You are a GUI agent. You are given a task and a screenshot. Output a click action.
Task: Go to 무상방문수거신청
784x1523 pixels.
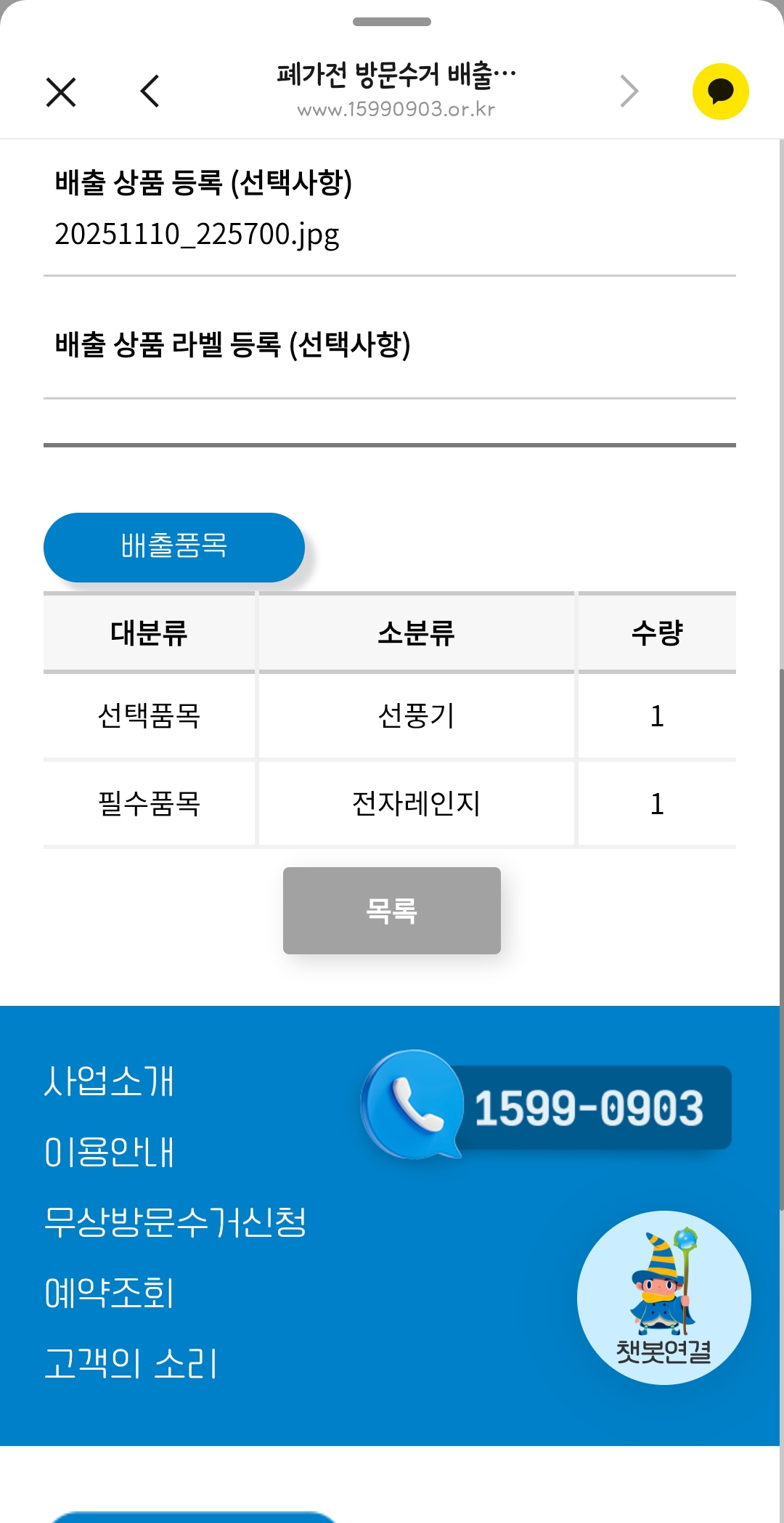coord(176,1222)
